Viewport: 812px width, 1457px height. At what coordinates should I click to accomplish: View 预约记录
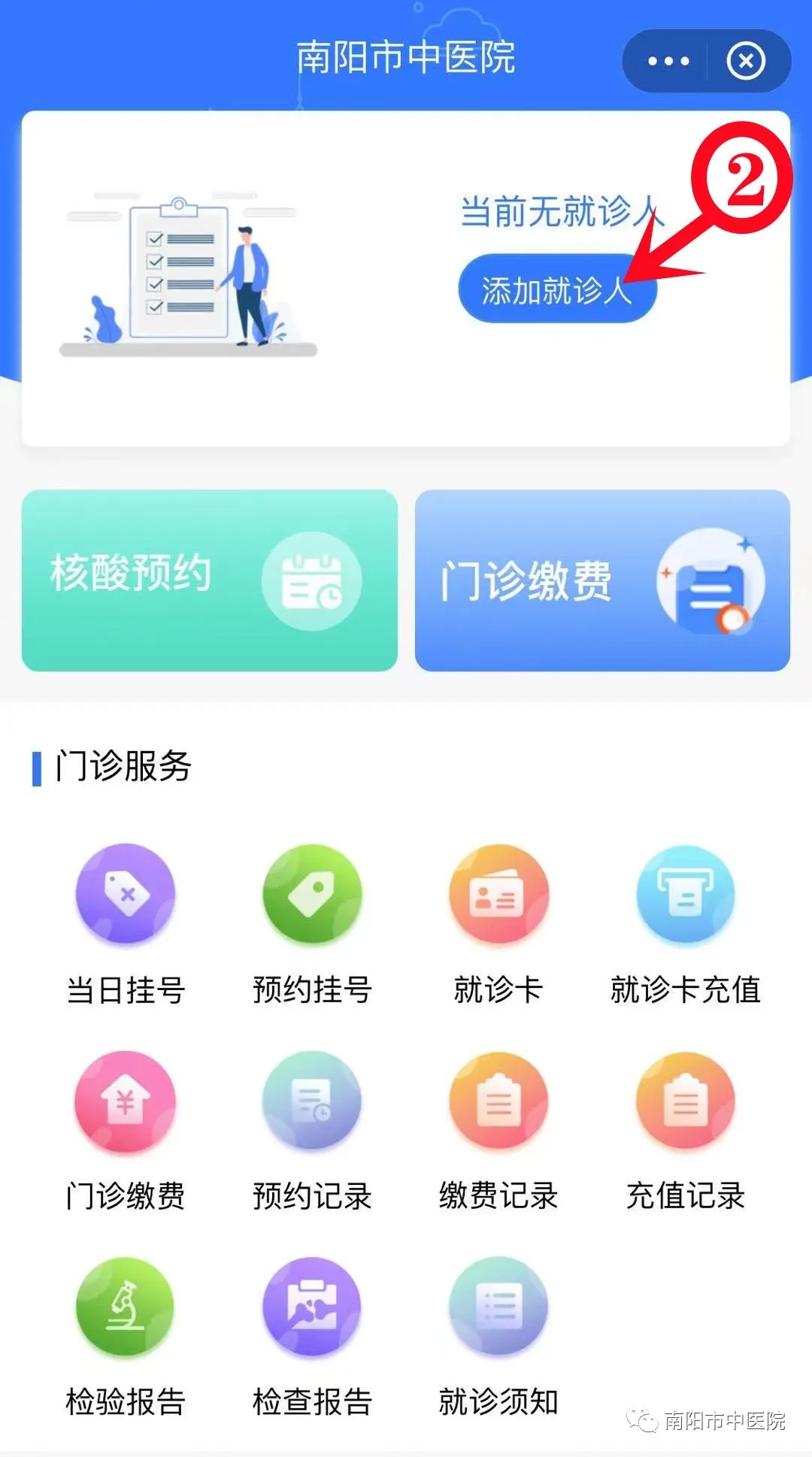point(312,1130)
